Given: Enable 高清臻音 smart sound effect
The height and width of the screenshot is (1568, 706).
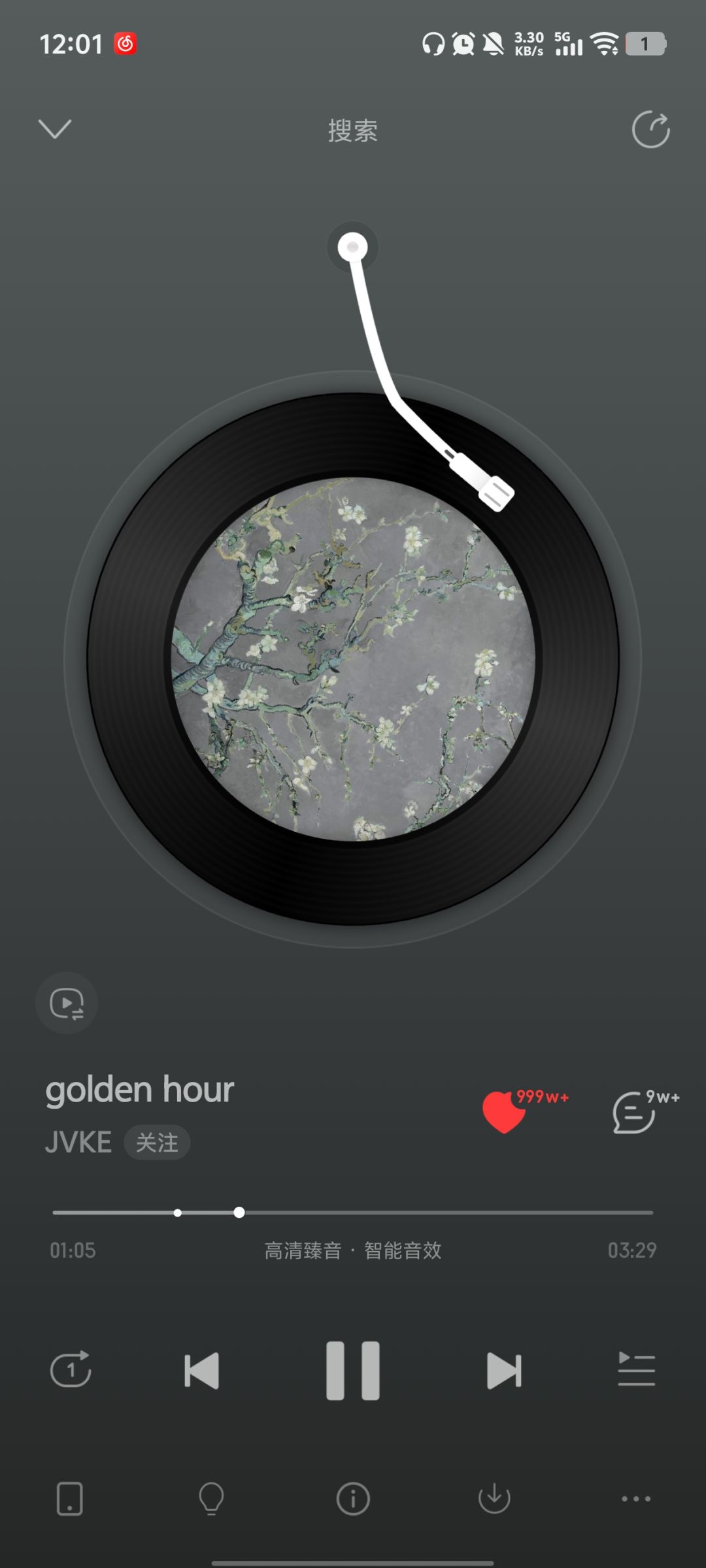Looking at the screenshot, I should click(x=352, y=1250).
